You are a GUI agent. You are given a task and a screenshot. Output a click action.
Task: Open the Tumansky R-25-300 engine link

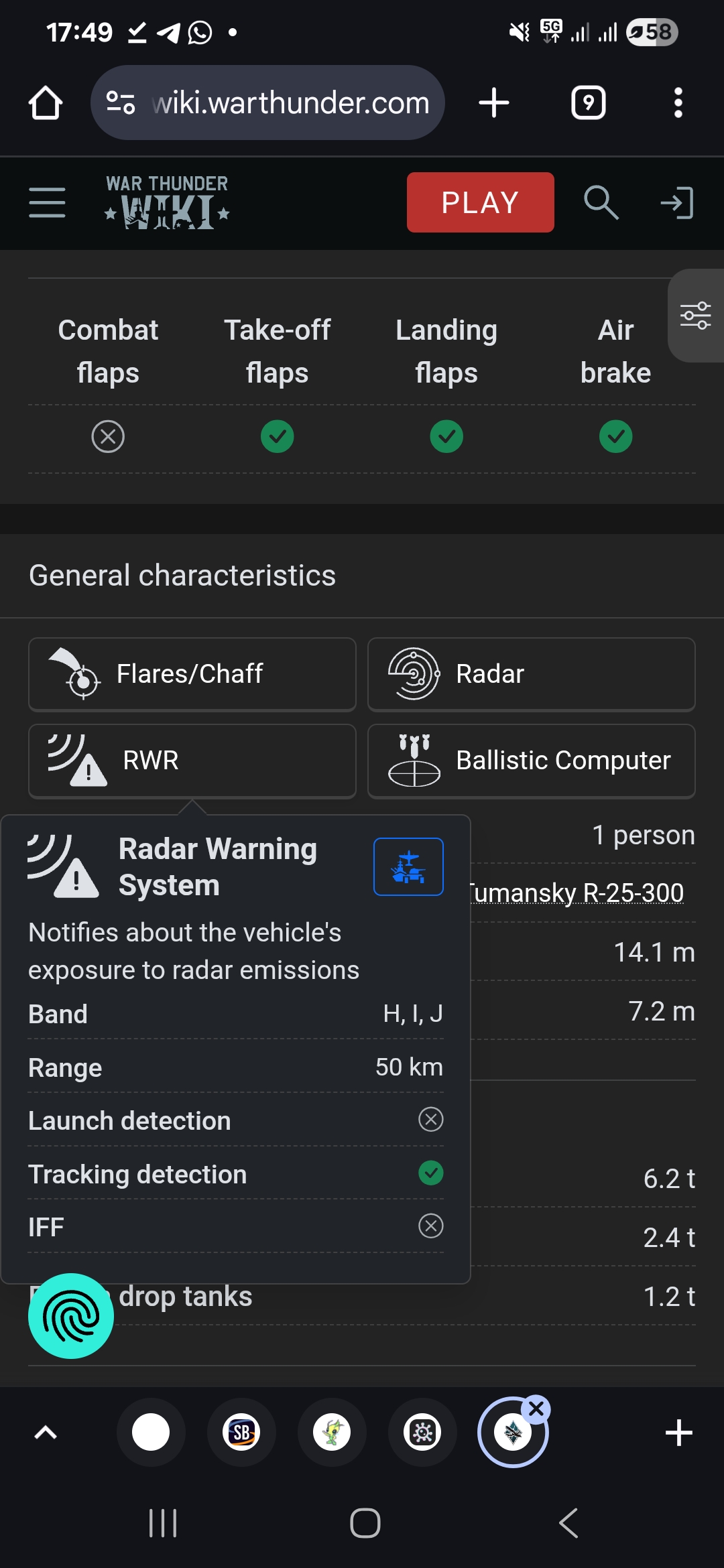pyautogui.click(x=577, y=893)
